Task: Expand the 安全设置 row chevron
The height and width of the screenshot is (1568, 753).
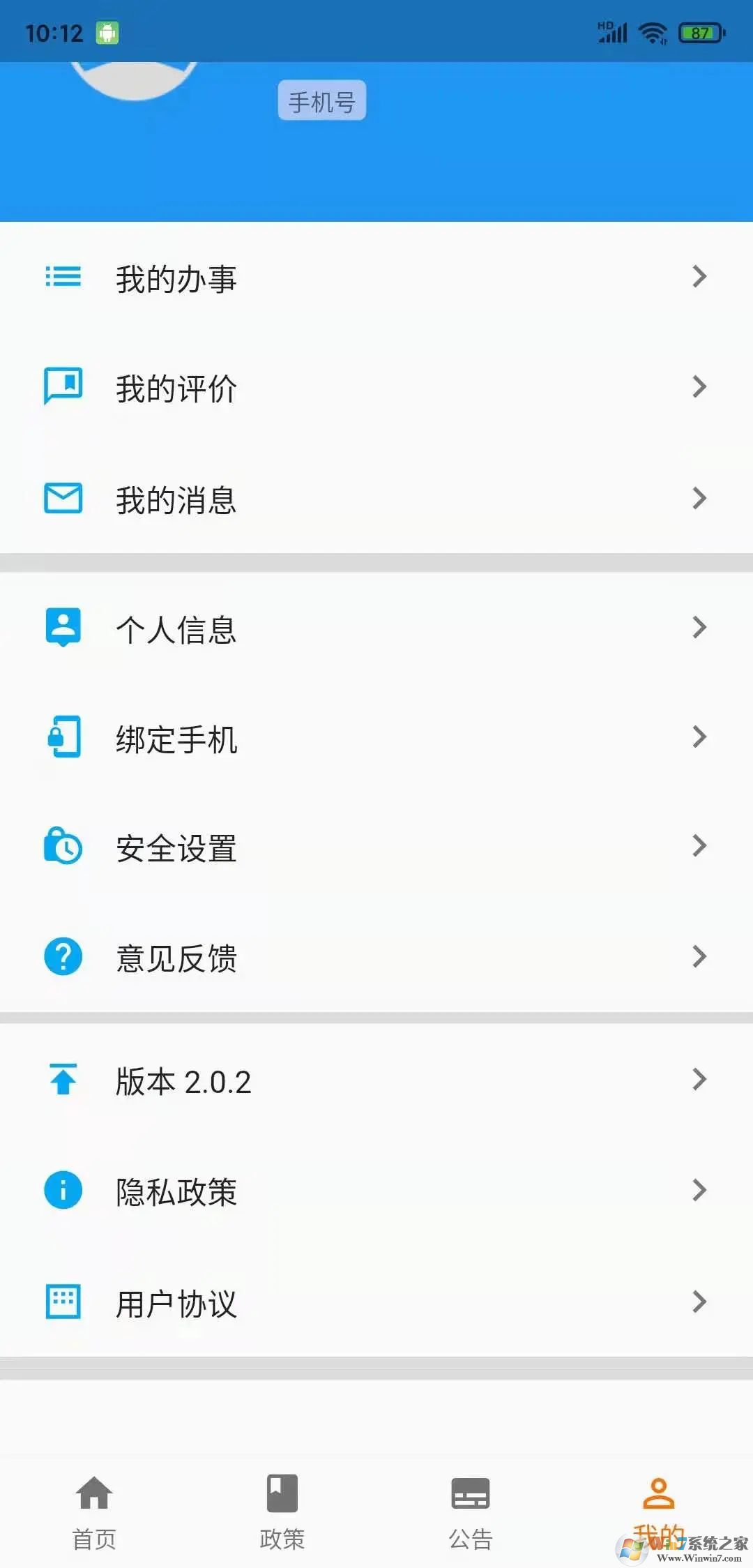Action: [699, 846]
